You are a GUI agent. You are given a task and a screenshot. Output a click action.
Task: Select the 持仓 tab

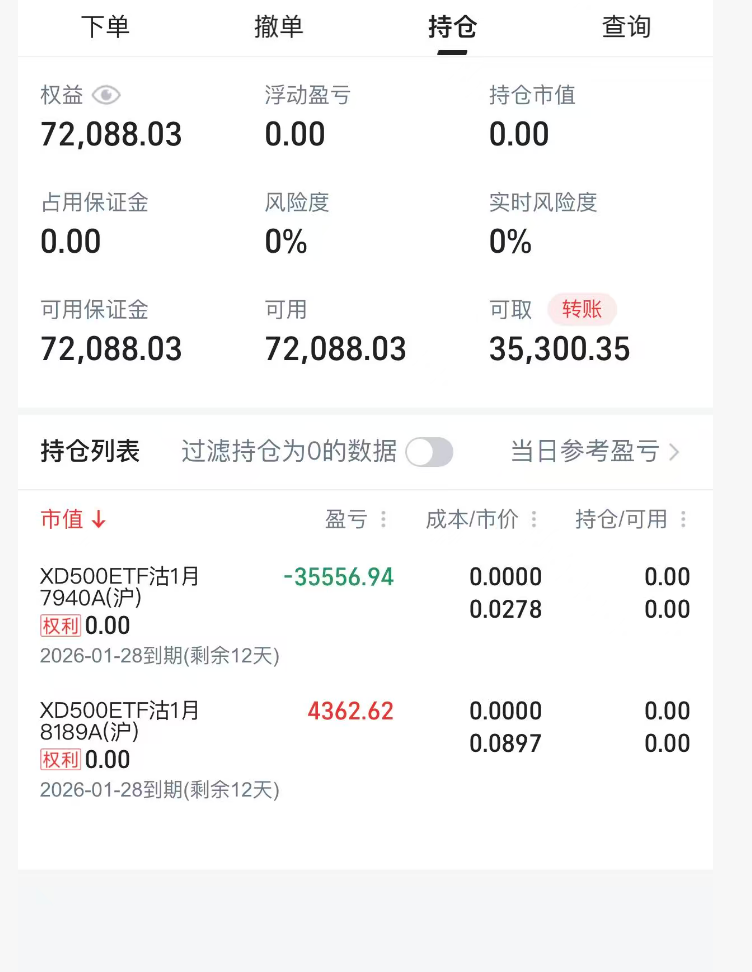[452, 27]
